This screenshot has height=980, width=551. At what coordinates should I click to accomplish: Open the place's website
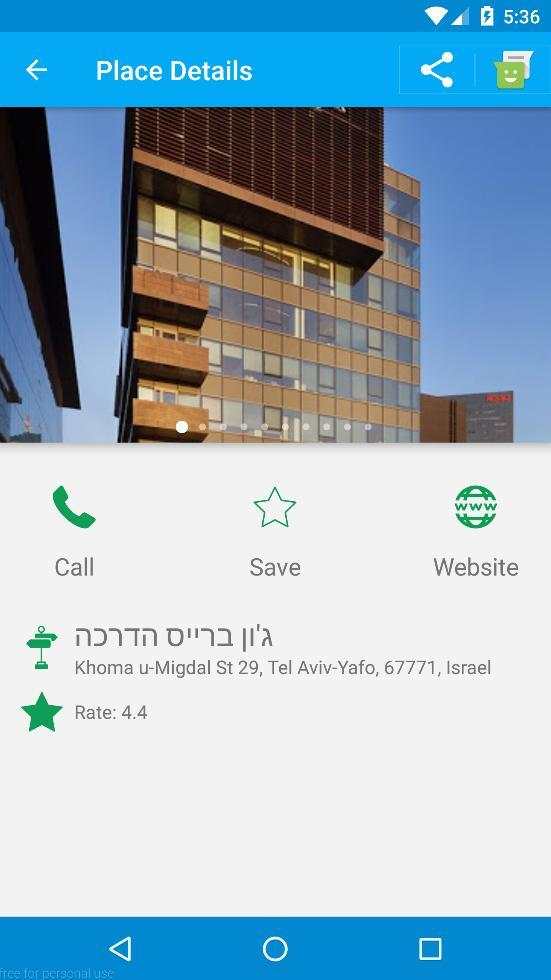tap(476, 531)
